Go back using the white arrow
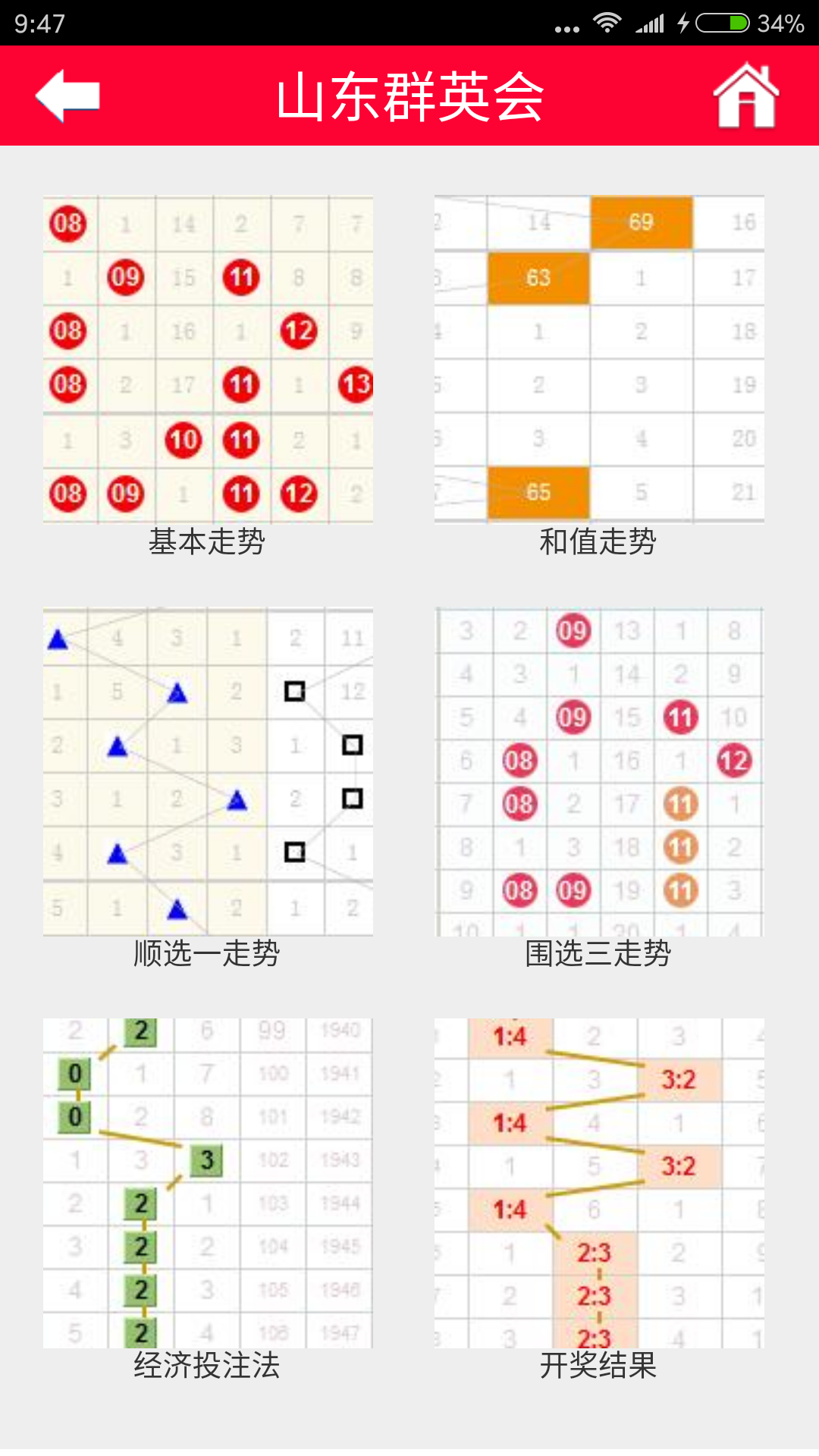 click(67, 96)
